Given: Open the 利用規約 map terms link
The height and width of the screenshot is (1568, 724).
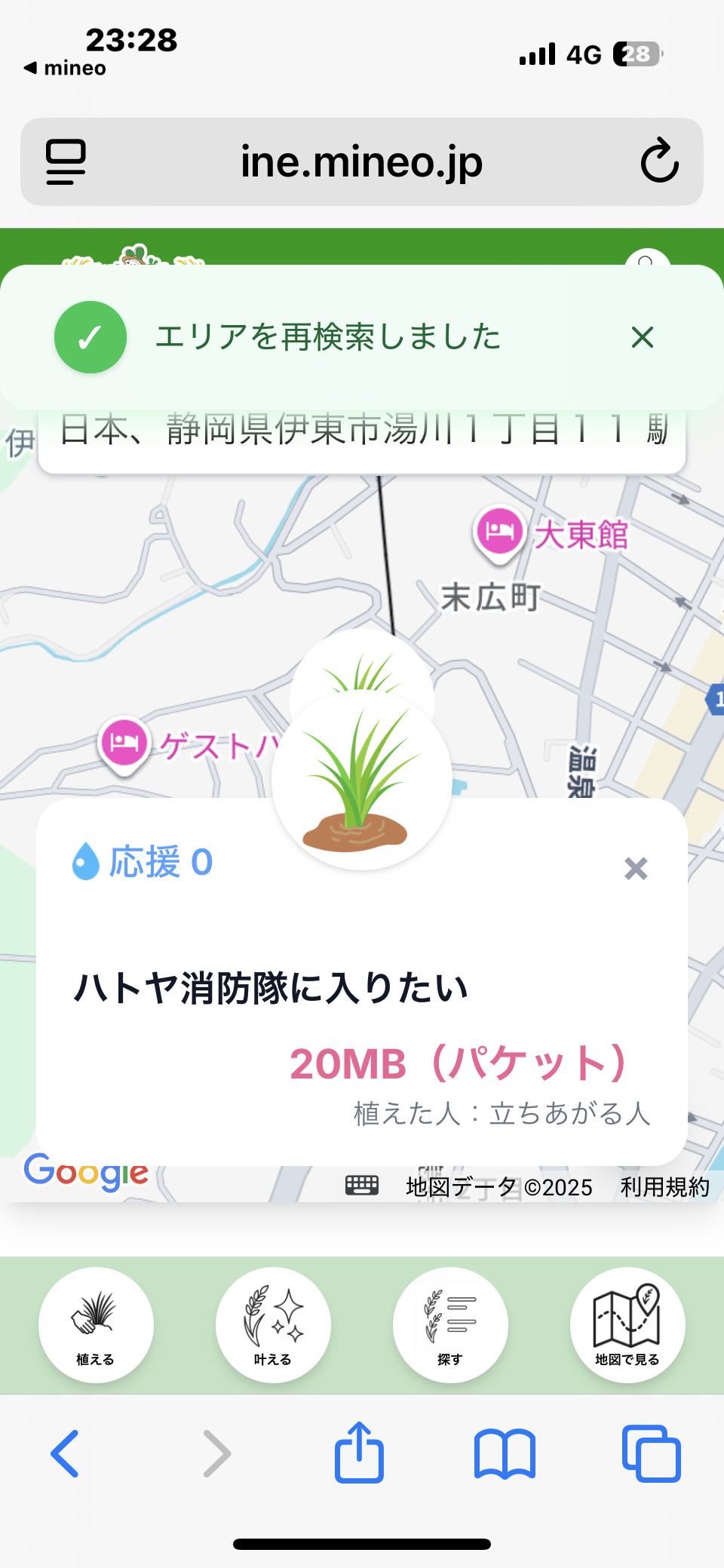Looking at the screenshot, I should [x=664, y=1187].
